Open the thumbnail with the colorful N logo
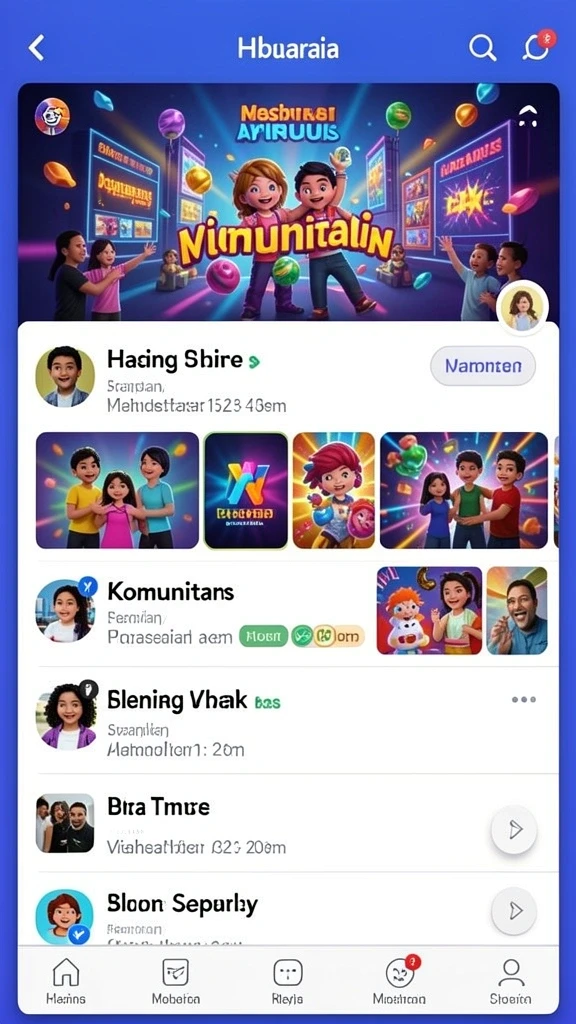Viewport: 576px width, 1024px height. [x=246, y=490]
